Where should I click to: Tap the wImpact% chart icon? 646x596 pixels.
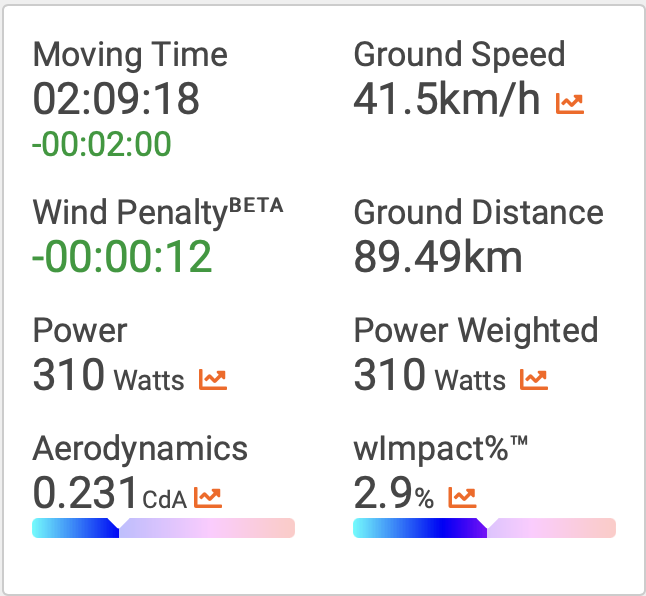click(x=462, y=496)
